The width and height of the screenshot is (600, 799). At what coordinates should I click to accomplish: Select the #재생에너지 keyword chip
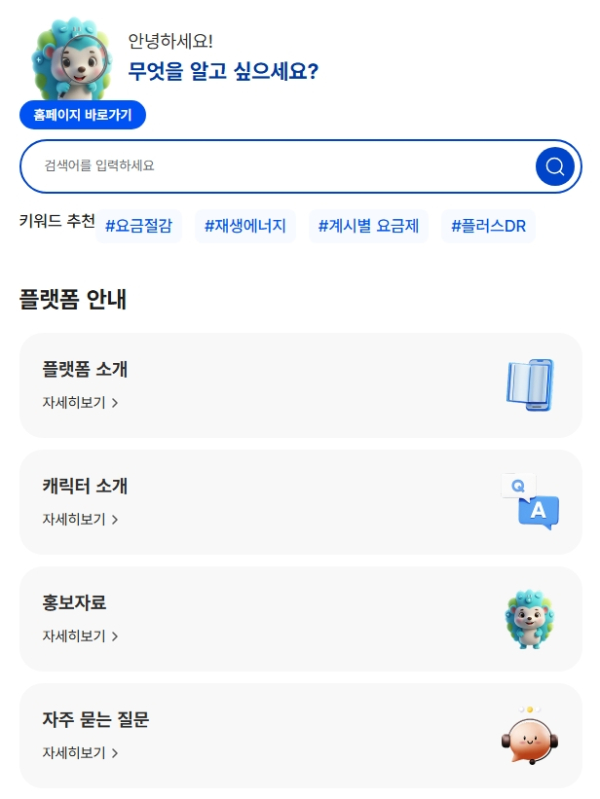(x=245, y=226)
